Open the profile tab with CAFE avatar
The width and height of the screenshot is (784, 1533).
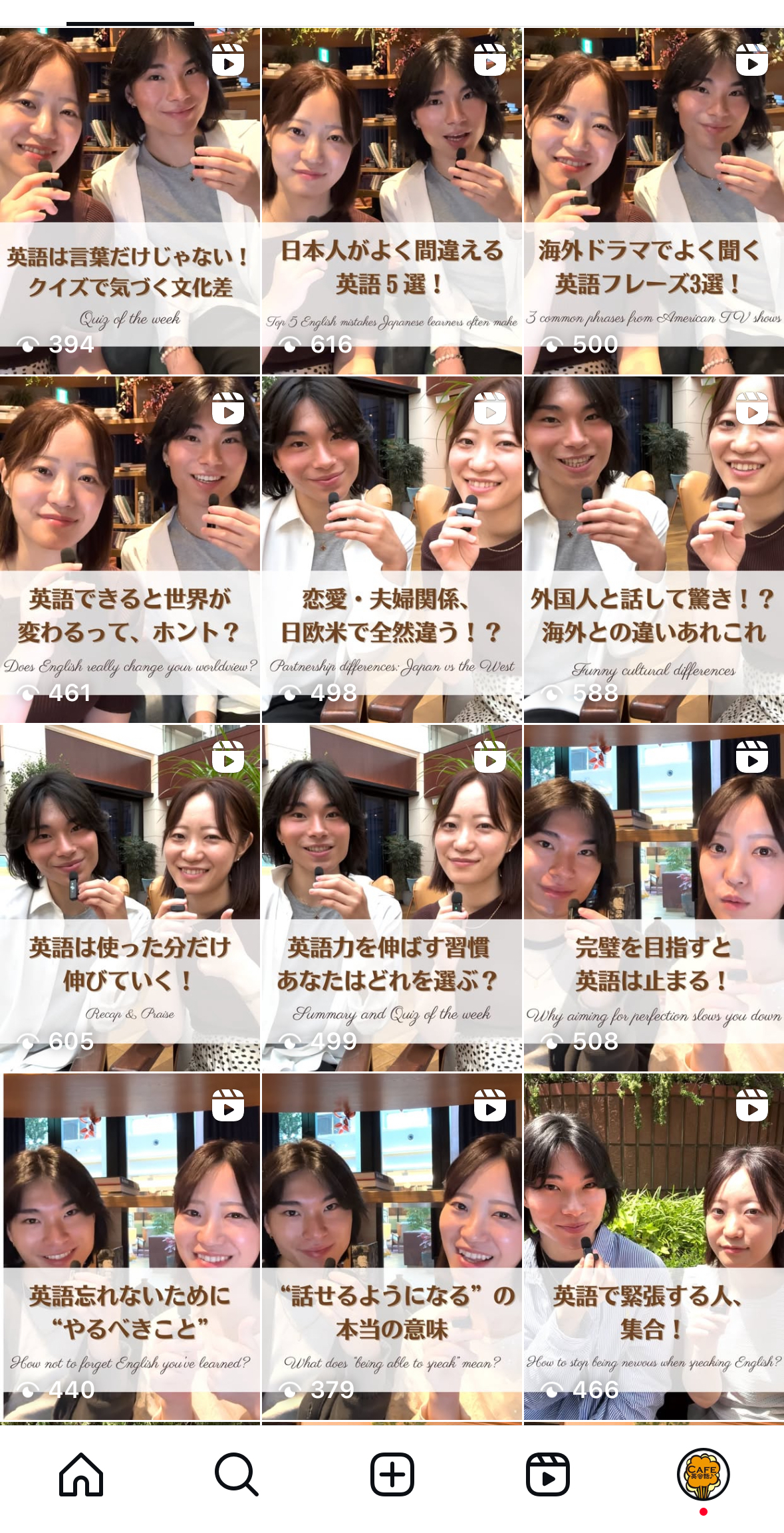click(x=703, y=1474)
